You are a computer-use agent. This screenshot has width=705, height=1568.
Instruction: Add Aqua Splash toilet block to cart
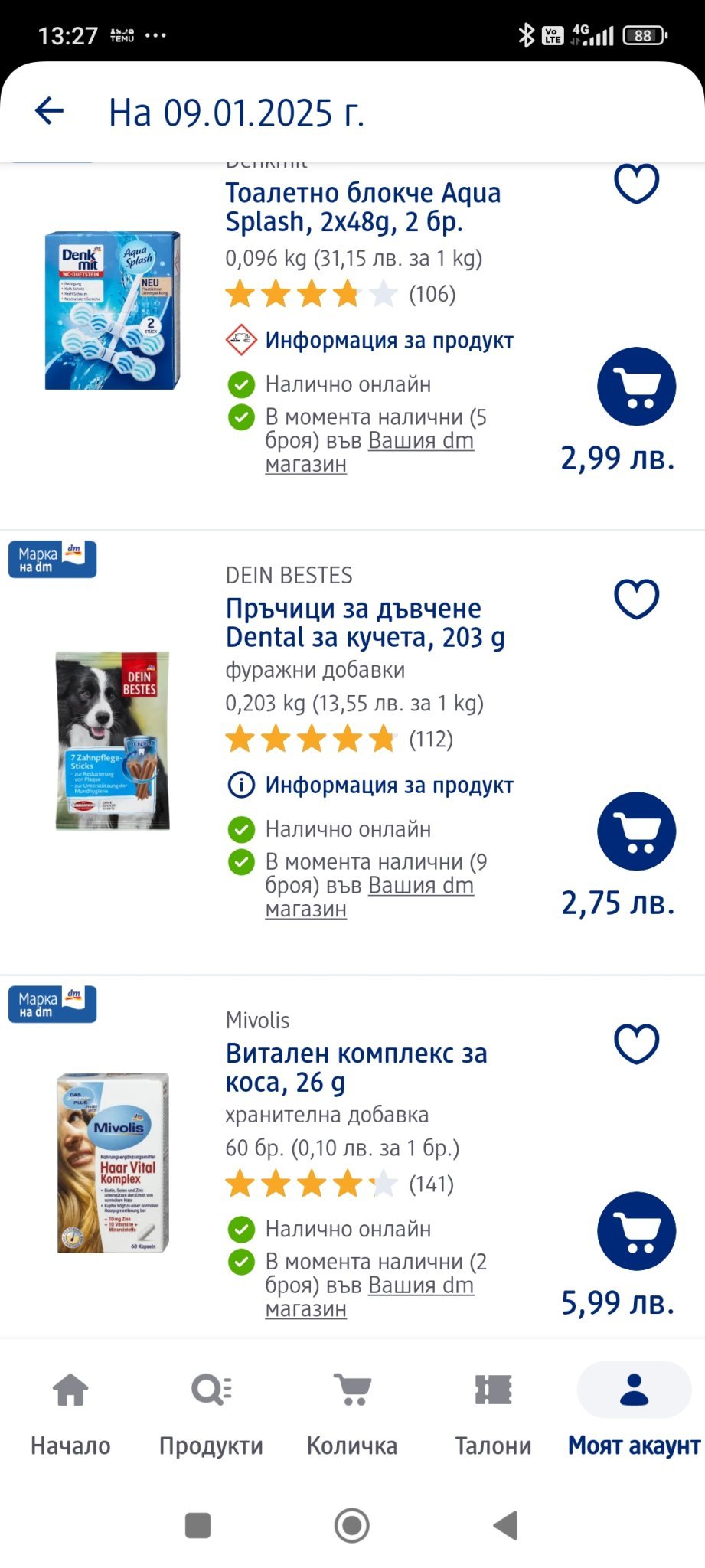click(636, 387)
